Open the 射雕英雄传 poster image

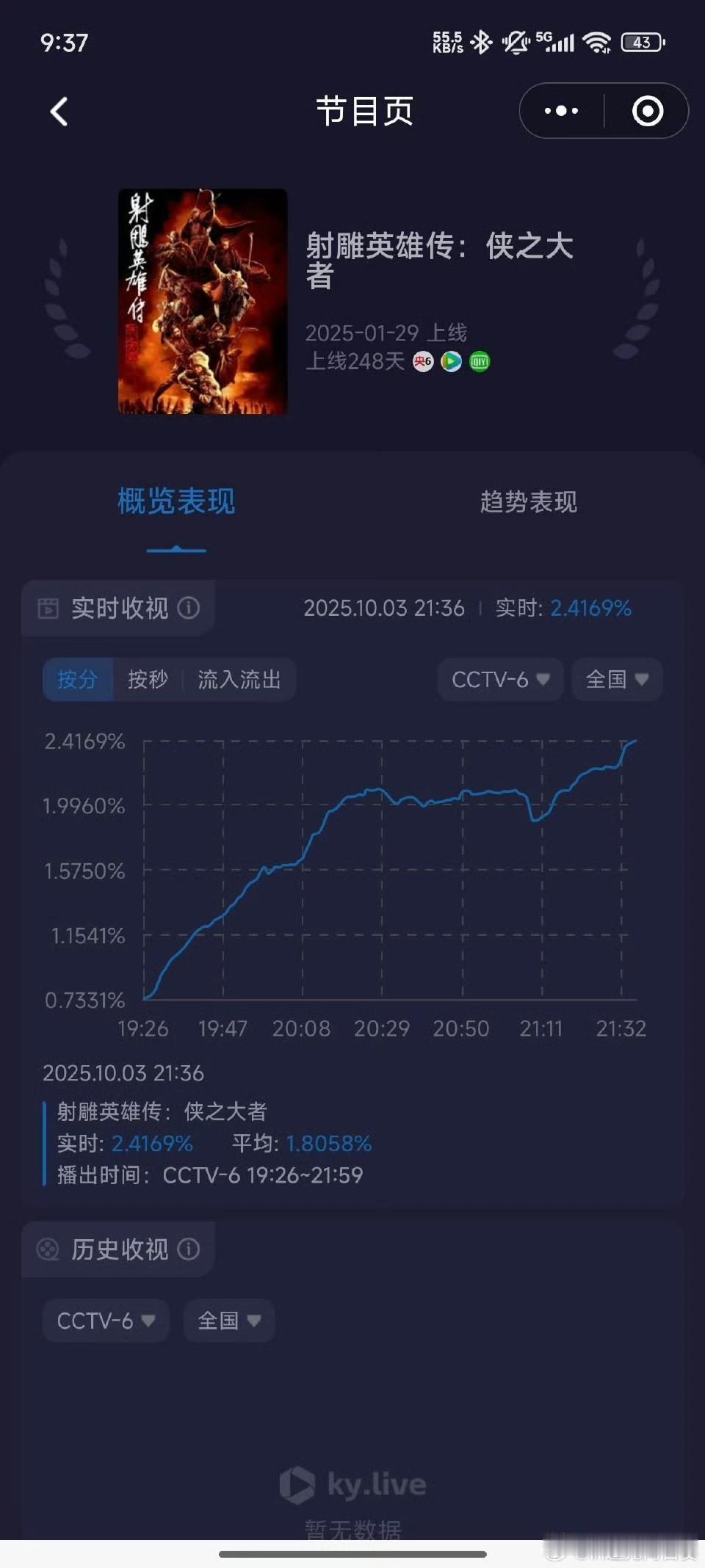203,301
